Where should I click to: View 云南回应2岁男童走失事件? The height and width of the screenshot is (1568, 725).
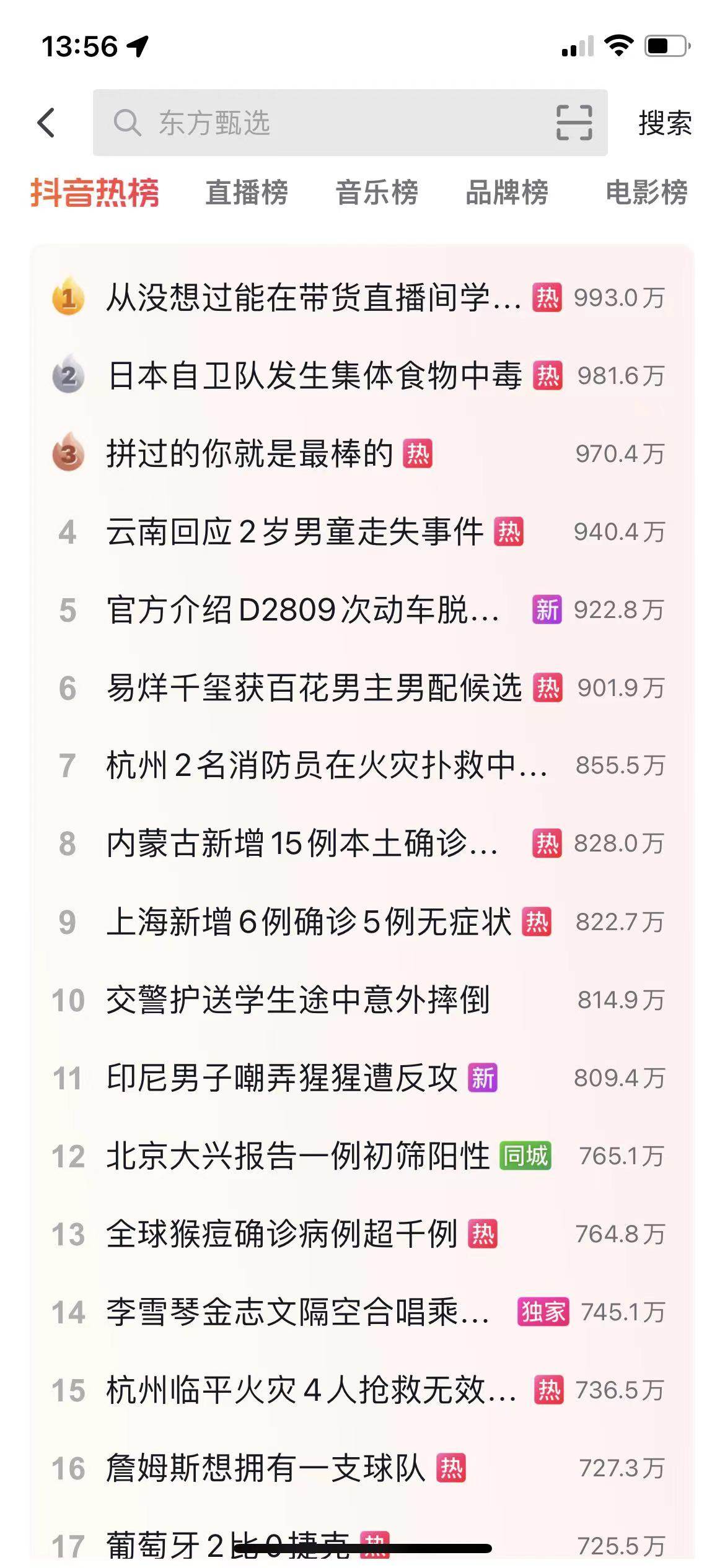pyautogui.click(x=295, y=532)
